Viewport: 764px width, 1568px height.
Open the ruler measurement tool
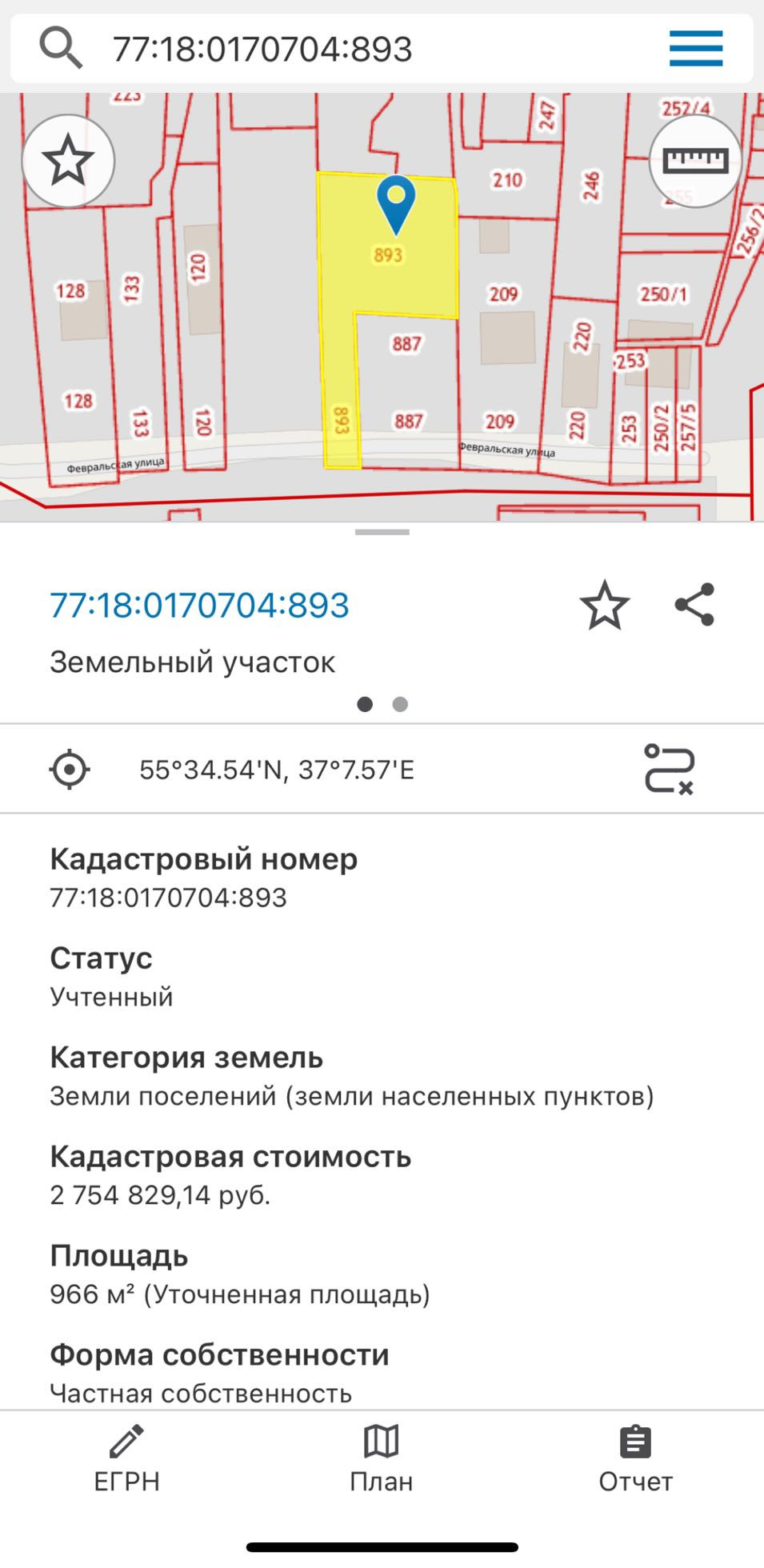(694, 162)
